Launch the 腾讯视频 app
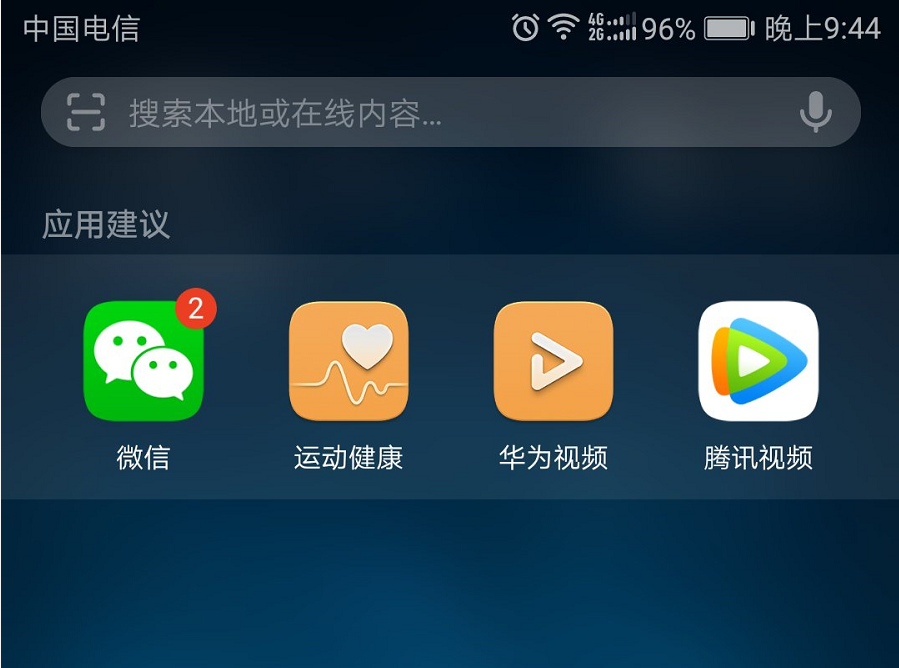Image resolution: width=899 pixels, height=668 pixels. (758, 361)
